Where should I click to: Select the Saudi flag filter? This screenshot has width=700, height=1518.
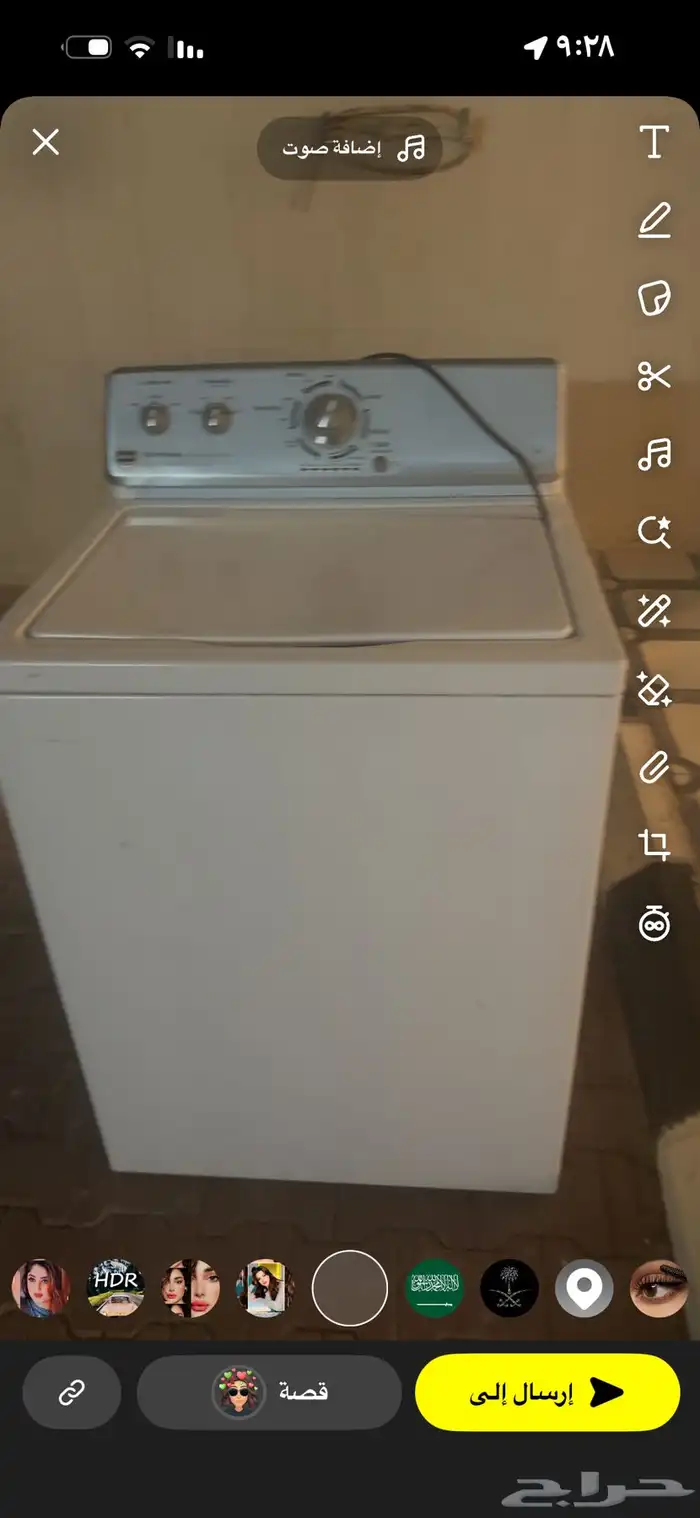tap(434, 1288)
